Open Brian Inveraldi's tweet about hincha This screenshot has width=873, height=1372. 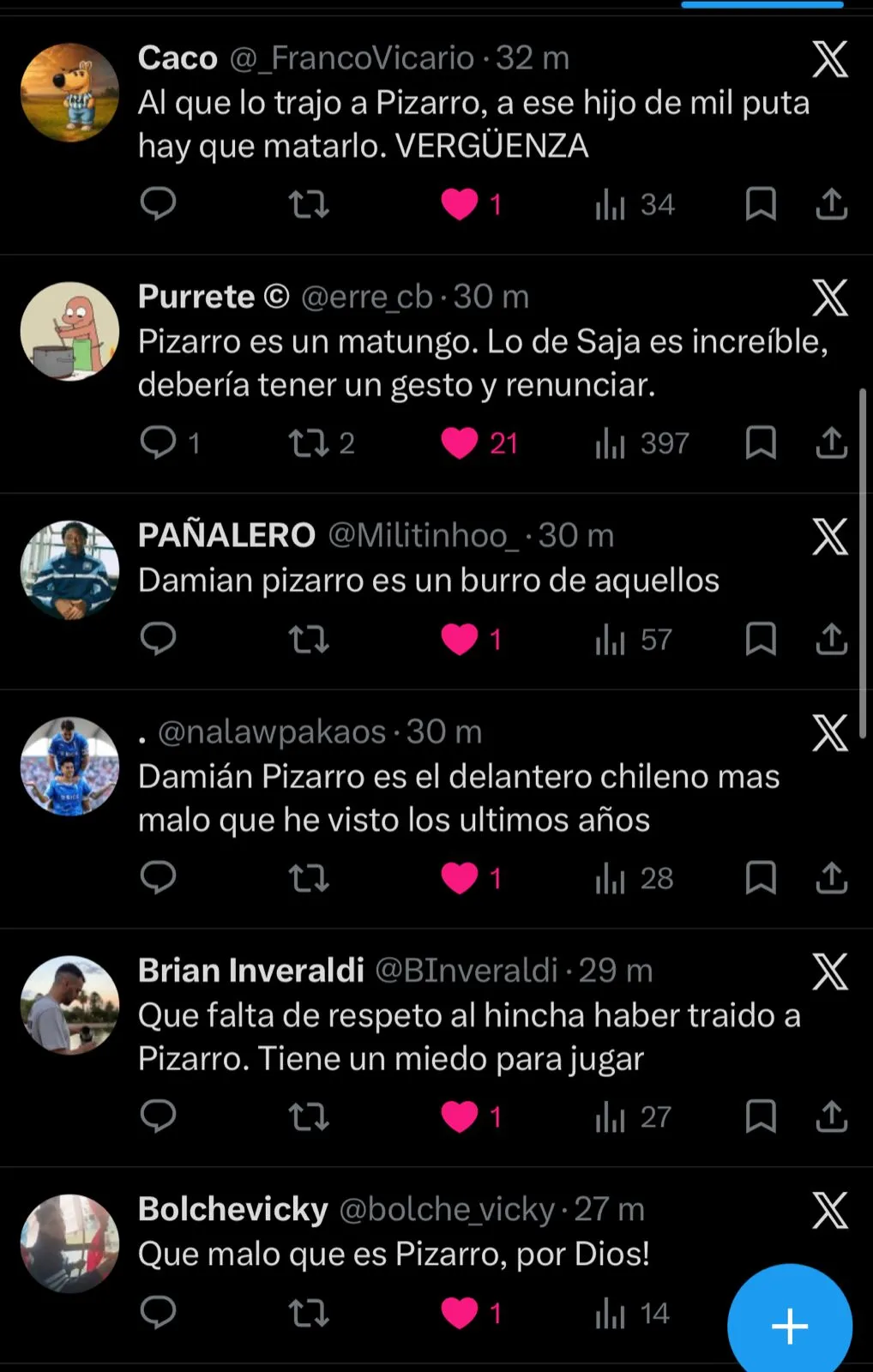(x=469, y=1038)
